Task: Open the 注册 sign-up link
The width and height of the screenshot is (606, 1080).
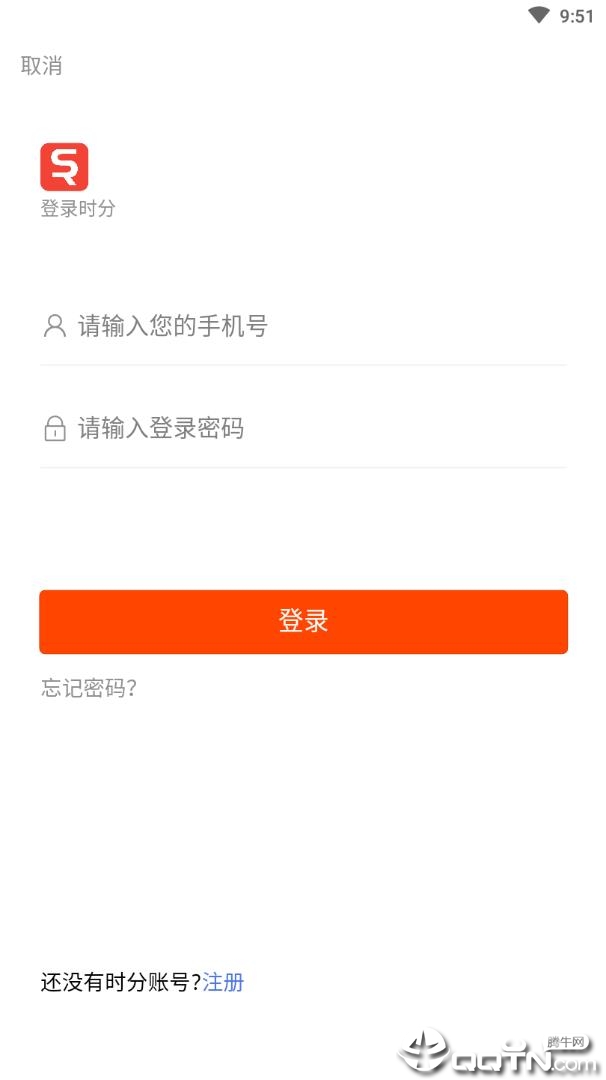Action: pyautogui.click(x=223, y=982)
